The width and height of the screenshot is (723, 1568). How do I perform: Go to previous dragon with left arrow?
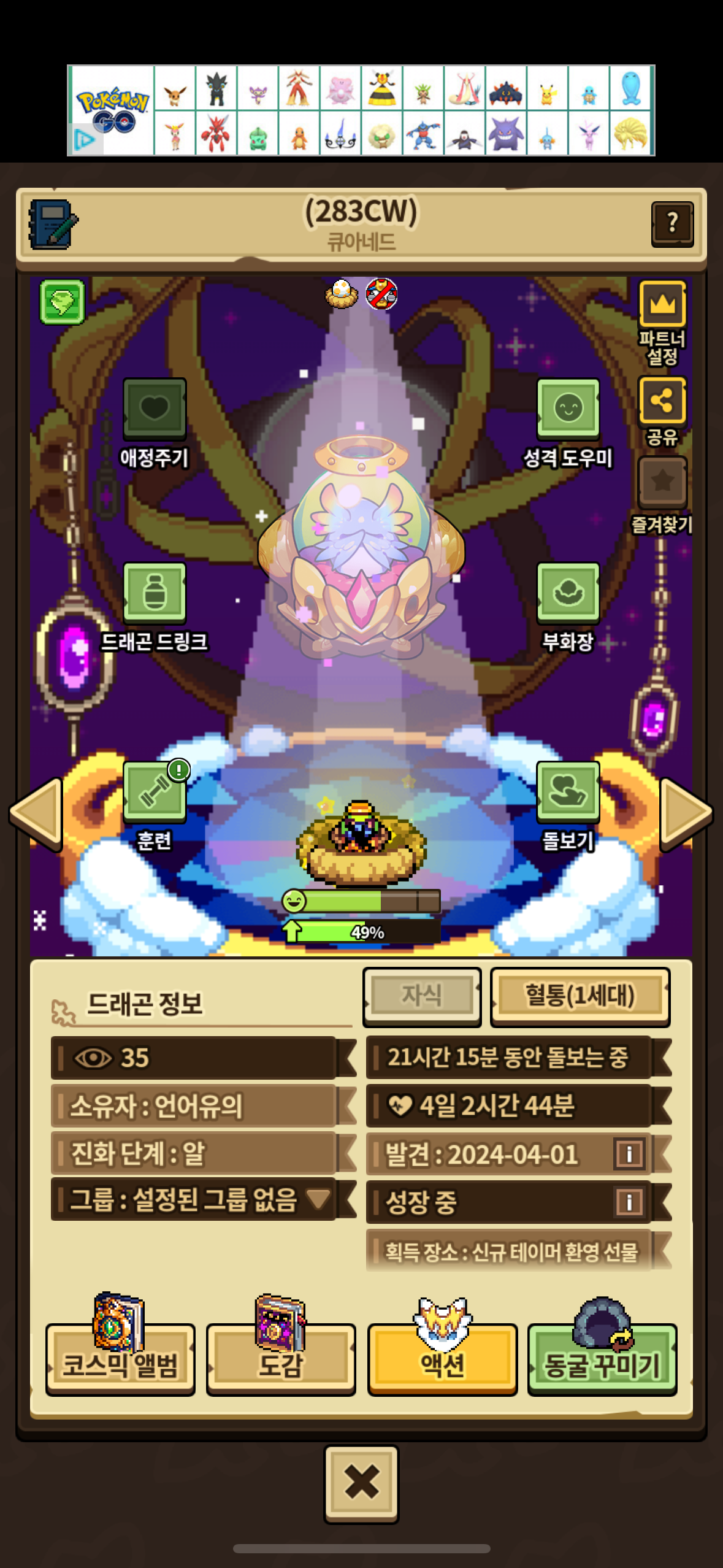pos(36,813)
